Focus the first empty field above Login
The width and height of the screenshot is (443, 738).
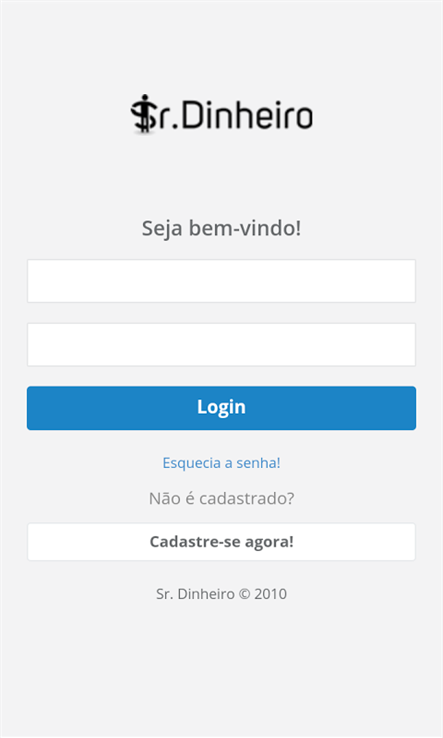(x=221, y=281)
